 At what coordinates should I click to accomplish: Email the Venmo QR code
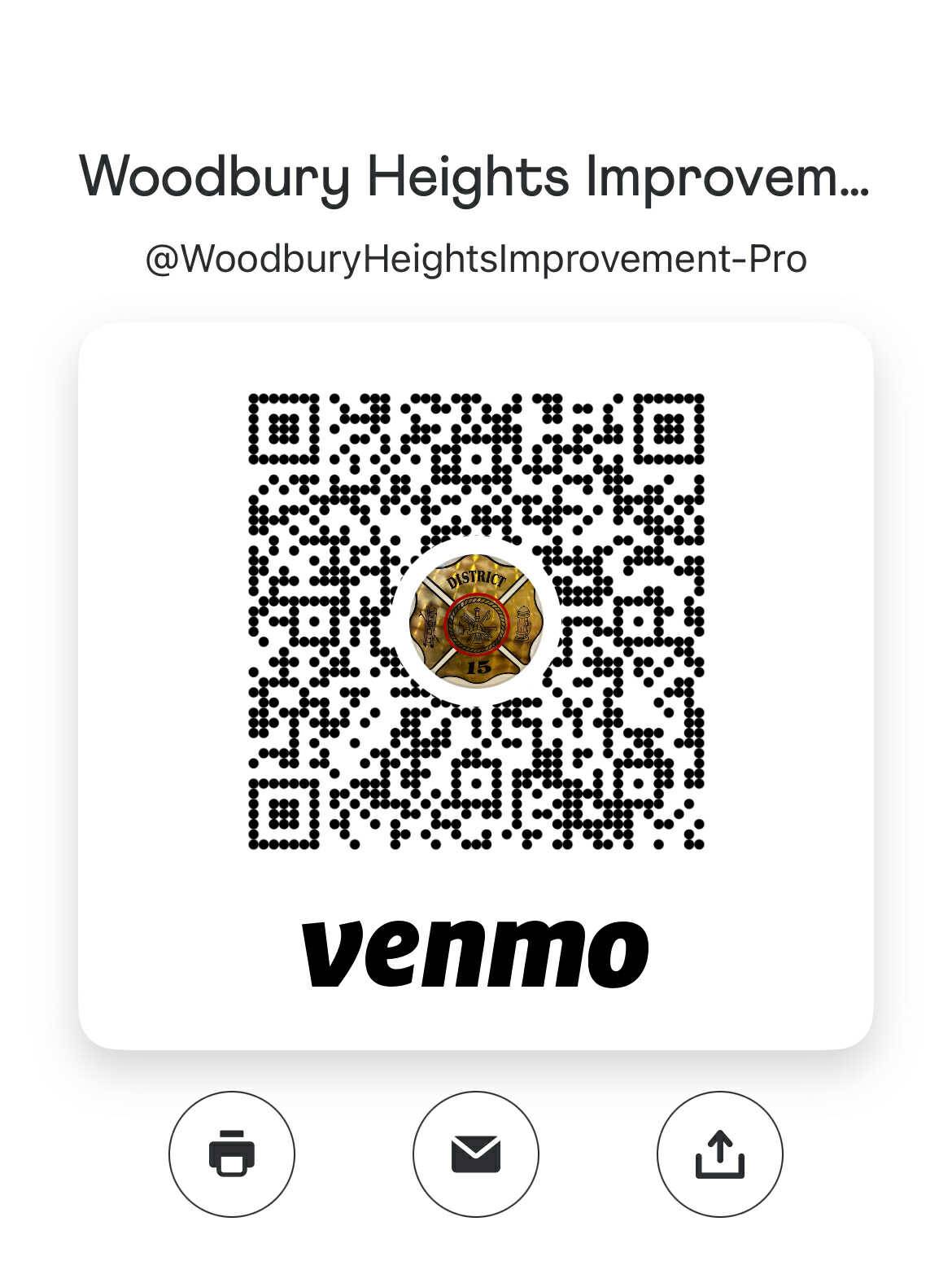(476, 1154)
